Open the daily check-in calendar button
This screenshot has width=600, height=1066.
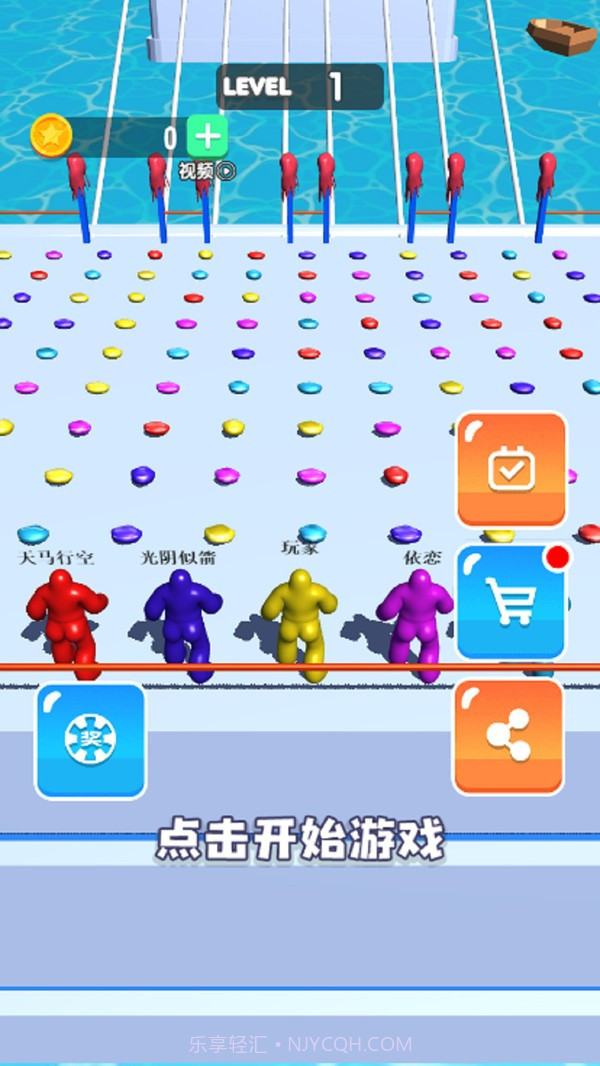[x=511, y=469]
